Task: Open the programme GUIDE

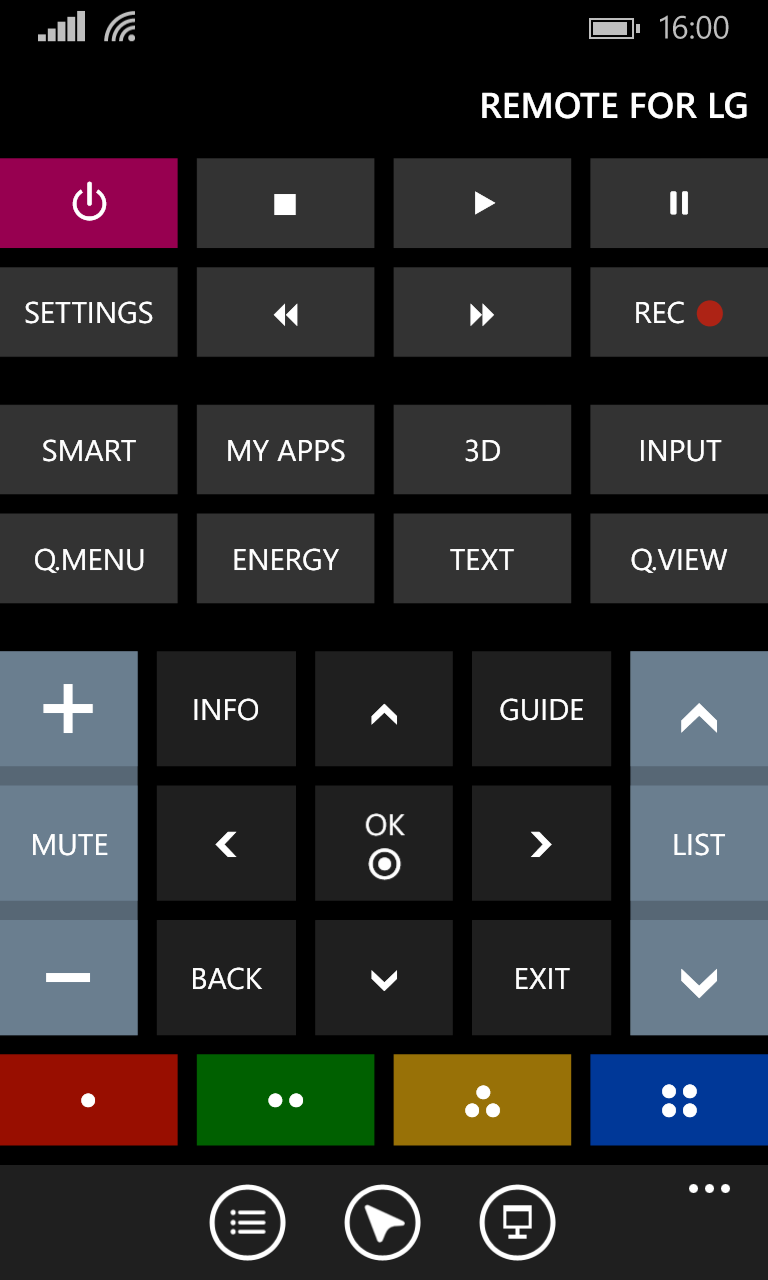Action: [541, 709]
